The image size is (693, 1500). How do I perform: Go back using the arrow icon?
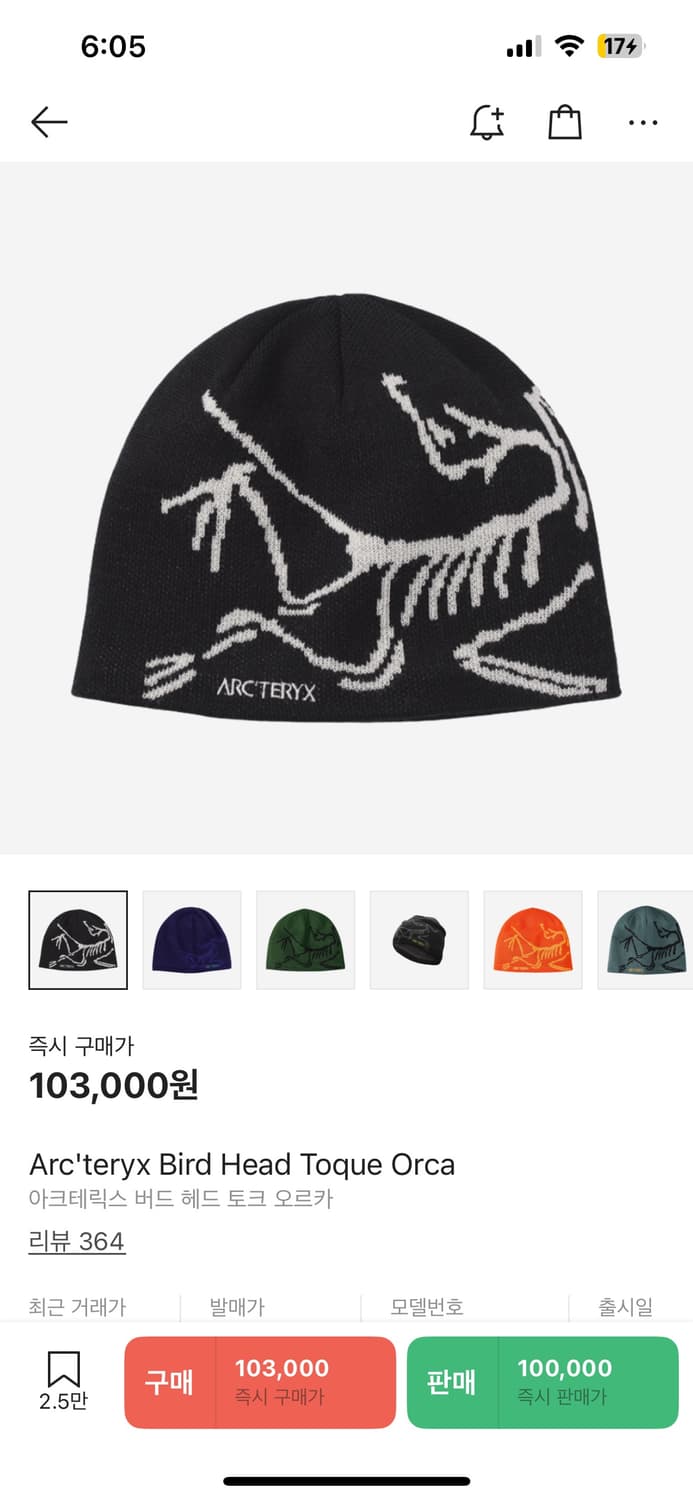49,123
